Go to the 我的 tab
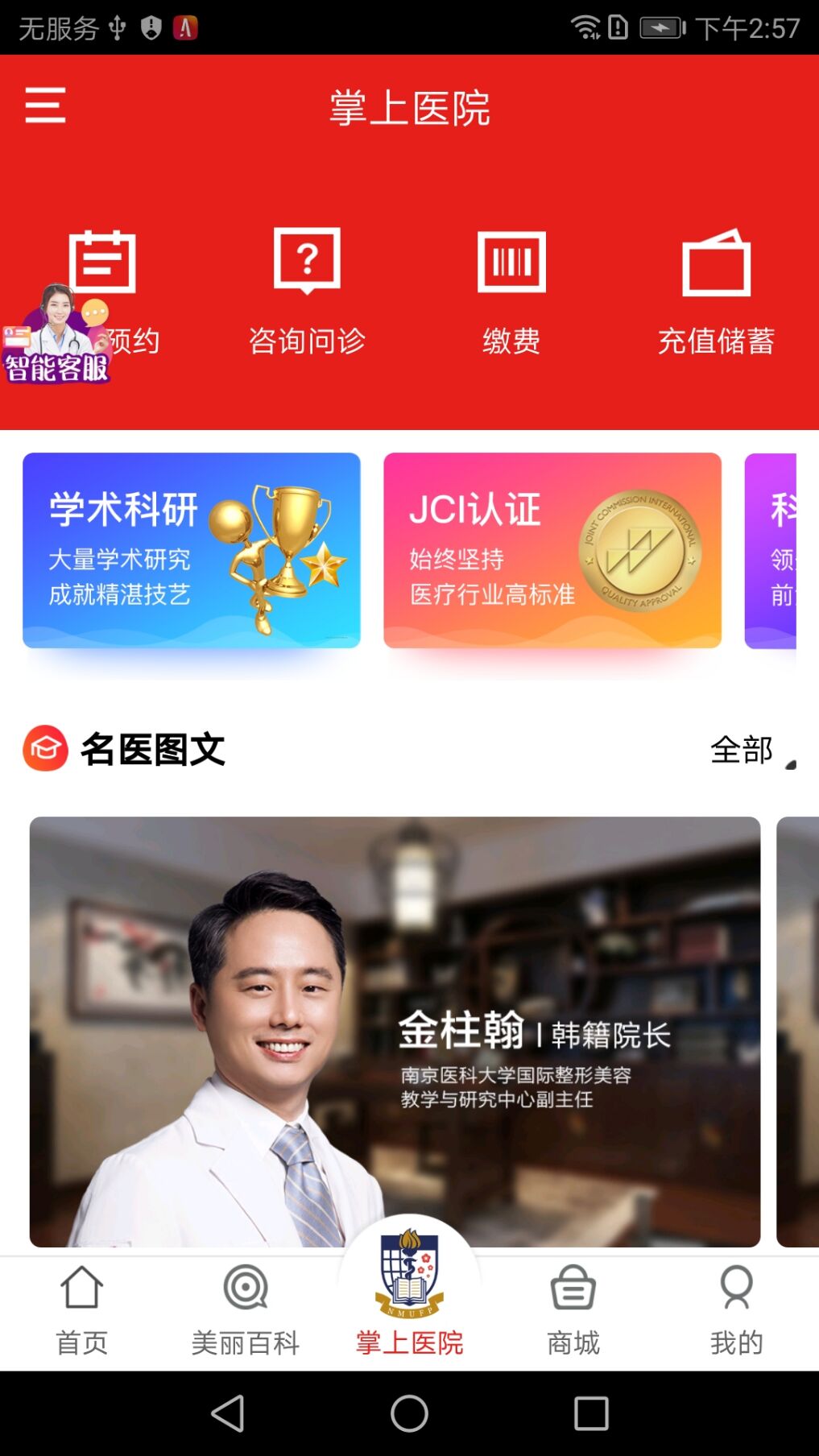This screenshot has height=1456, width=819. click(x=737, y=1310)
